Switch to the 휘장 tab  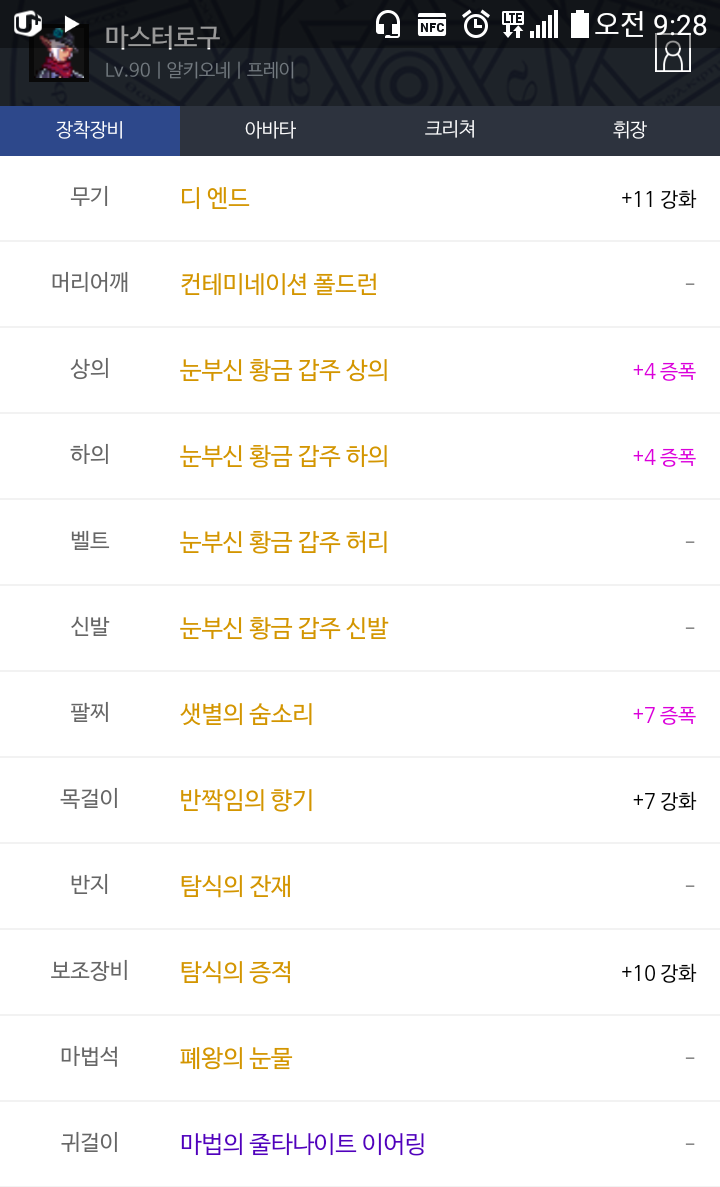point(630,130)
